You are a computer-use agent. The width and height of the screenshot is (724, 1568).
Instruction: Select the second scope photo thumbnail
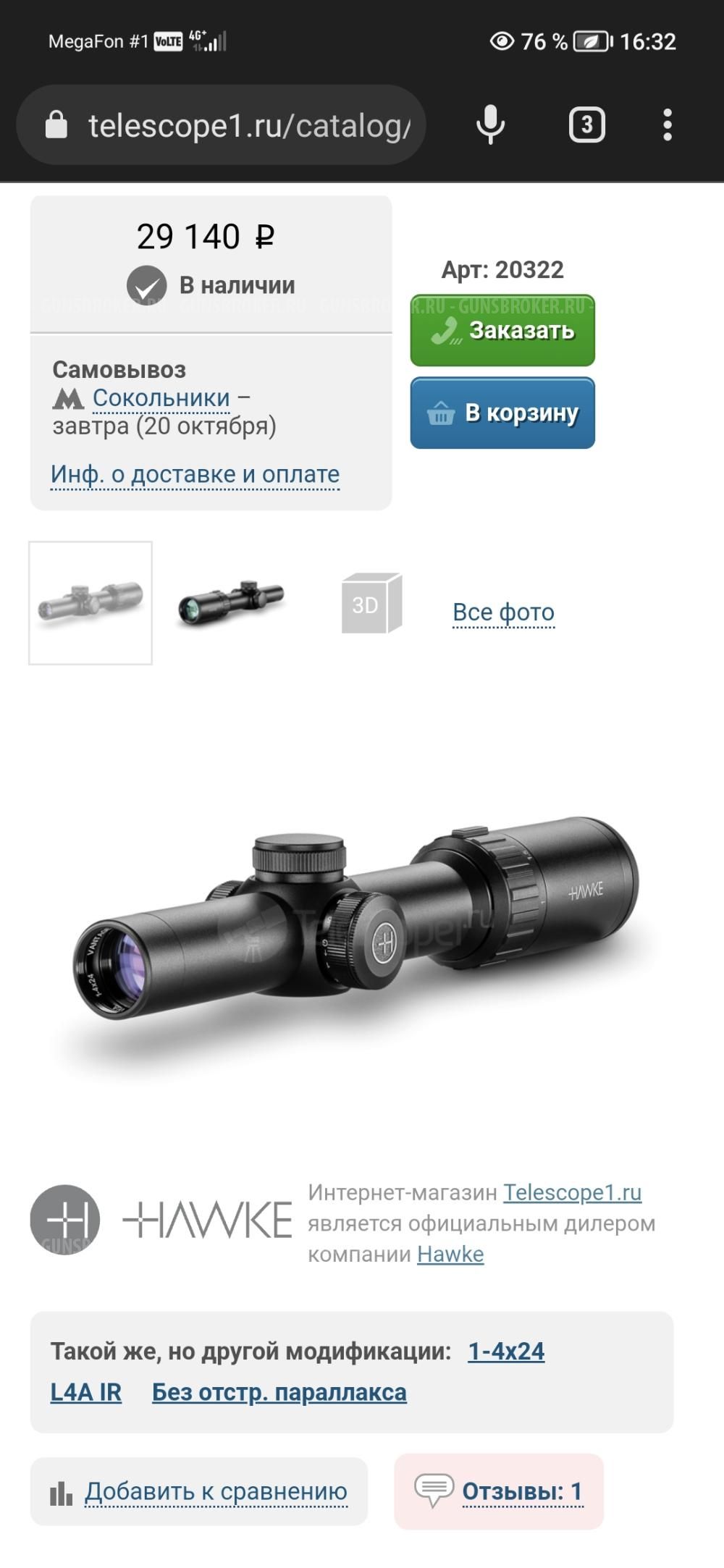pyautogui.click(x=232, y=602)
